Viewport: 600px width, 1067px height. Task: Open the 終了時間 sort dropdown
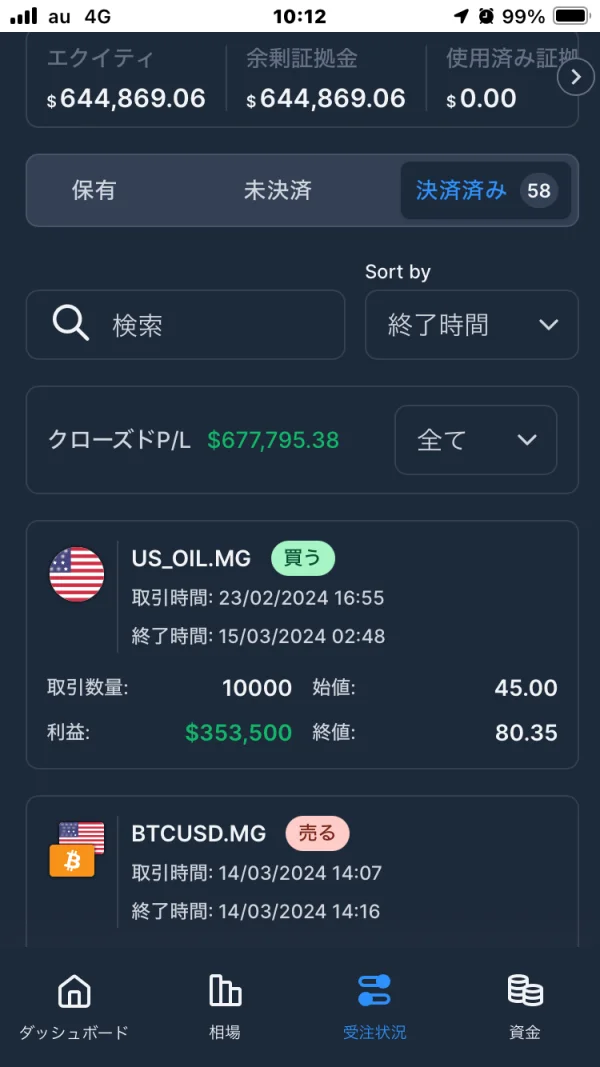[471, 325]
